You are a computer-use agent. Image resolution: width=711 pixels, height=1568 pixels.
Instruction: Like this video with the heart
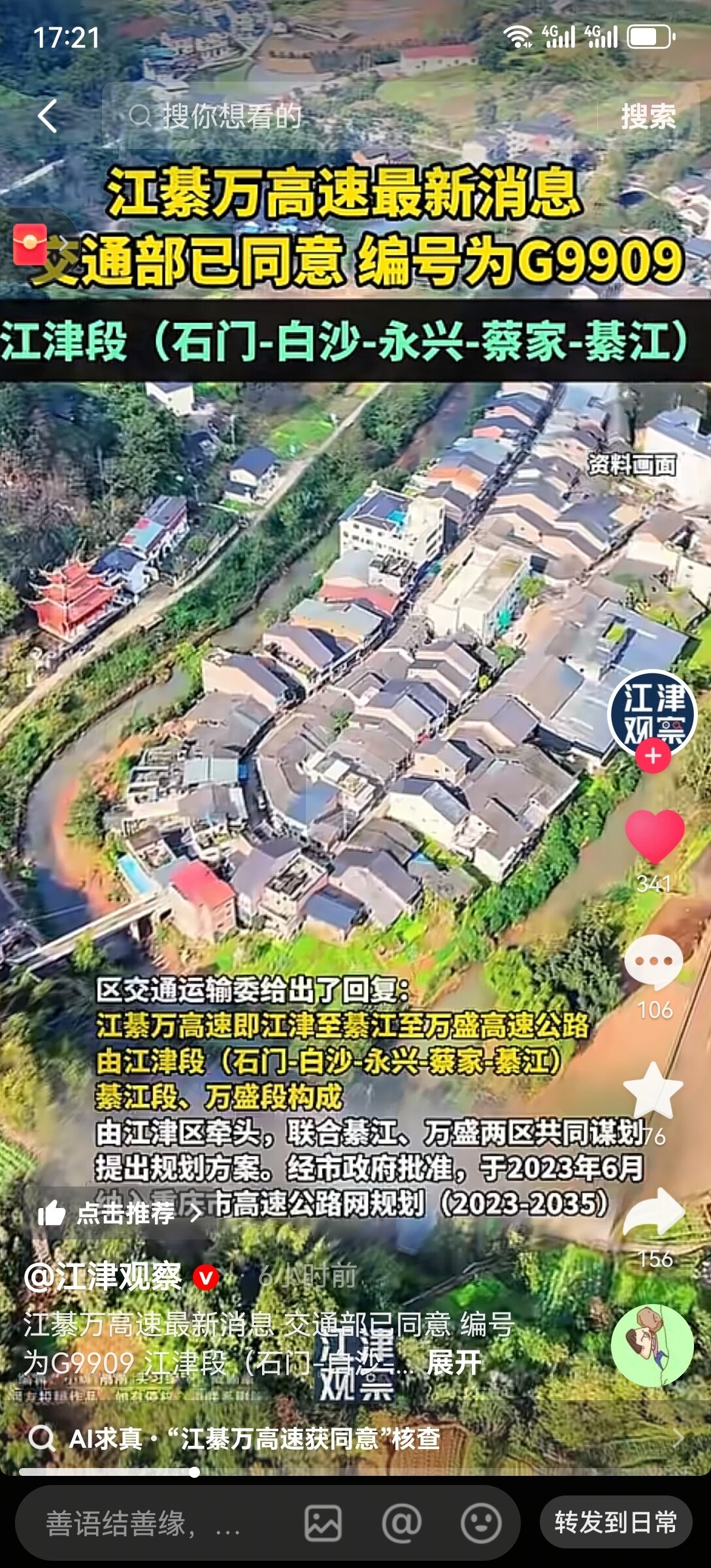coord(654,836)
